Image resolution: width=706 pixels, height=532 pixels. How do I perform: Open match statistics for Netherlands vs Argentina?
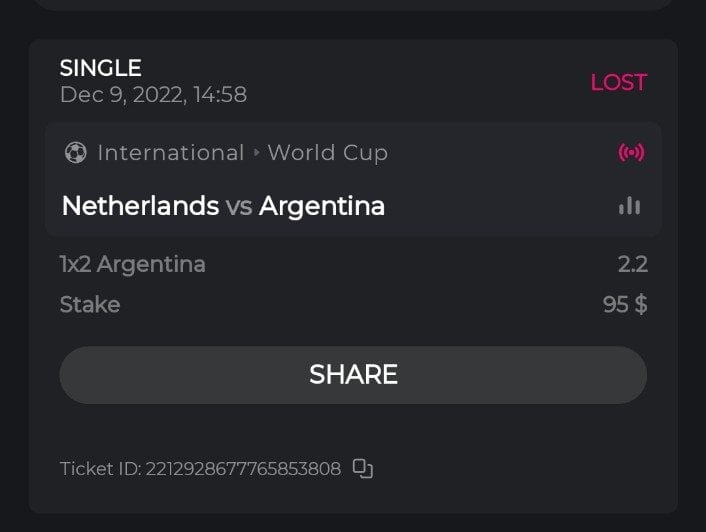click(629, 206)
